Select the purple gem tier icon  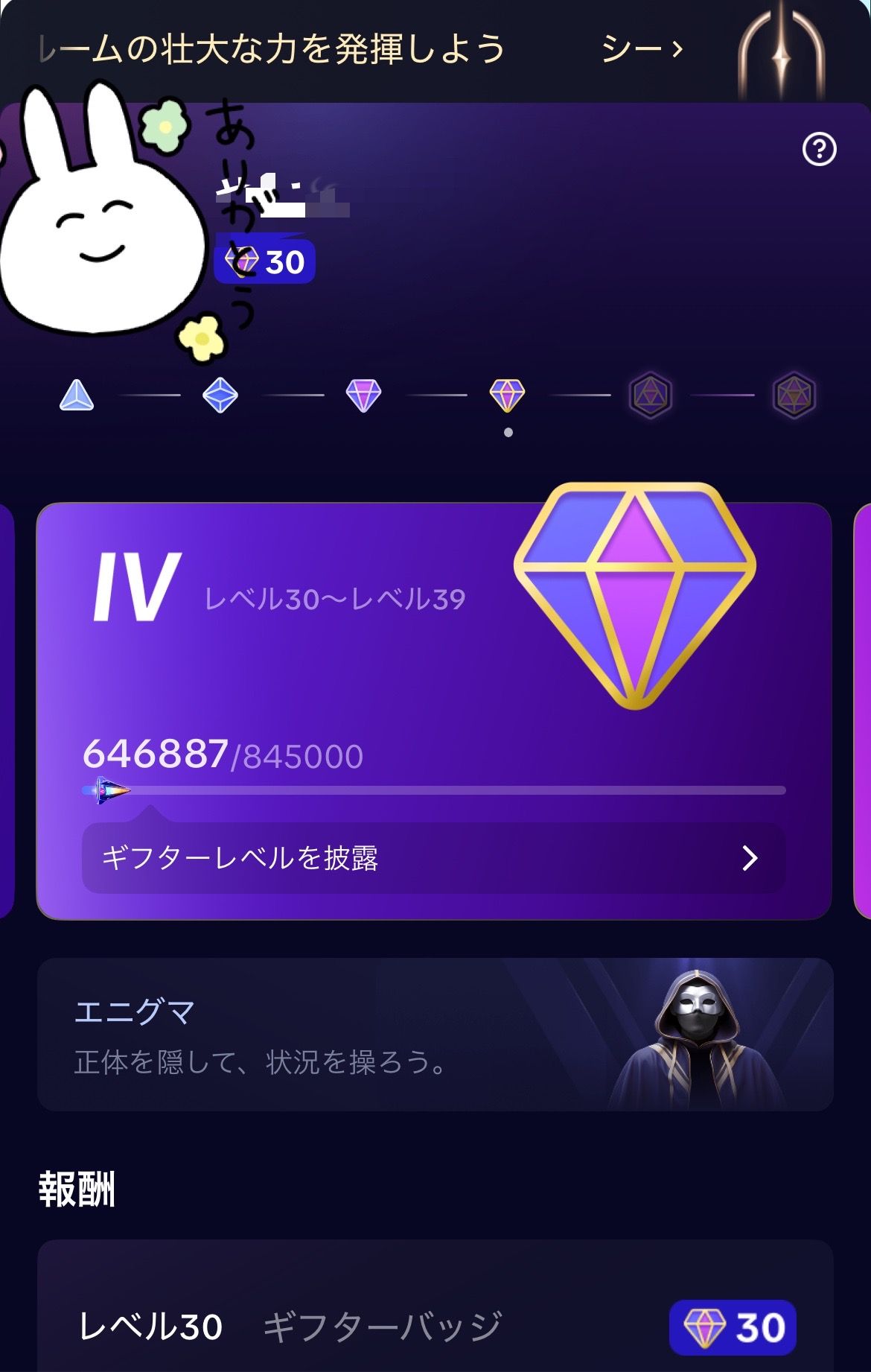click(363, 395)
